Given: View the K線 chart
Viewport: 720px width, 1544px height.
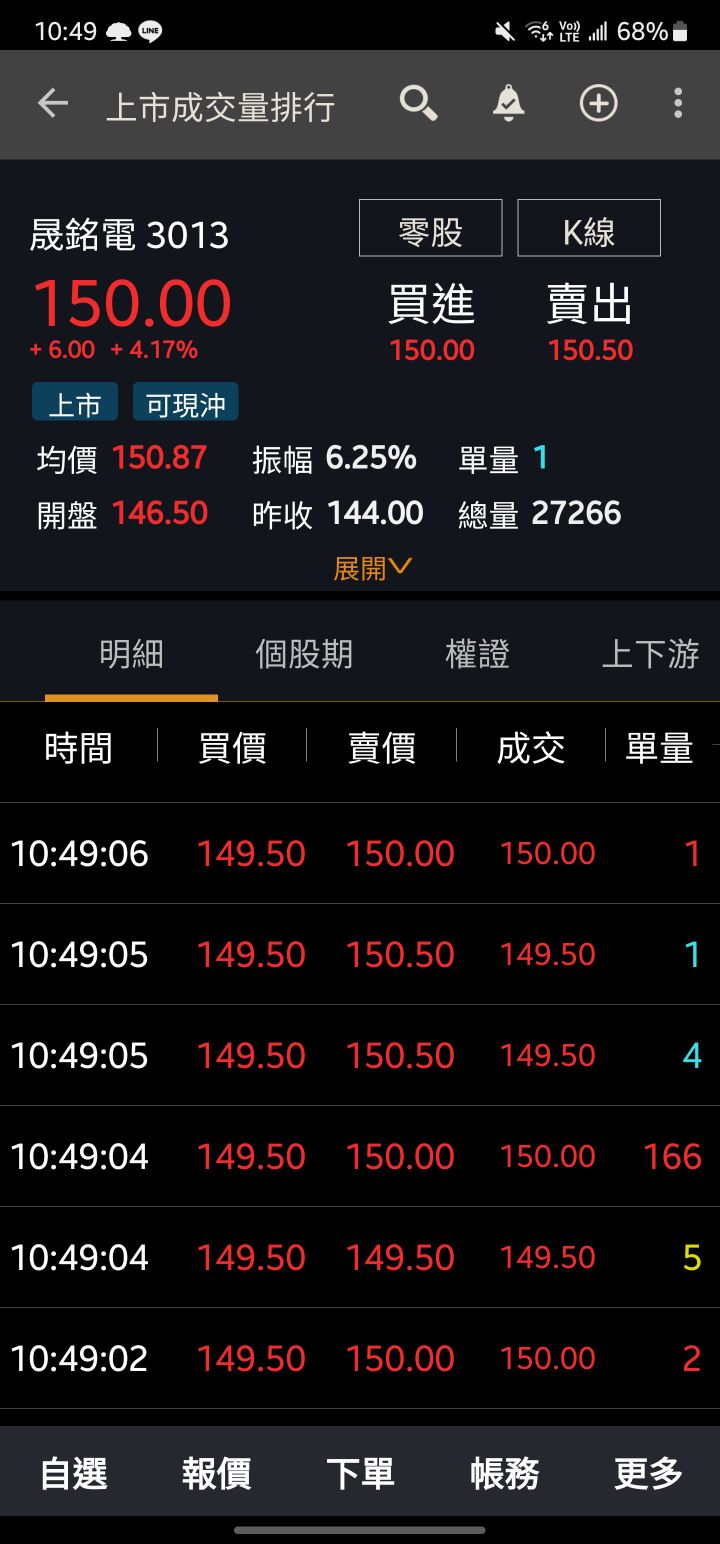Looking at the screenshot, I should (x=588, y=229).
